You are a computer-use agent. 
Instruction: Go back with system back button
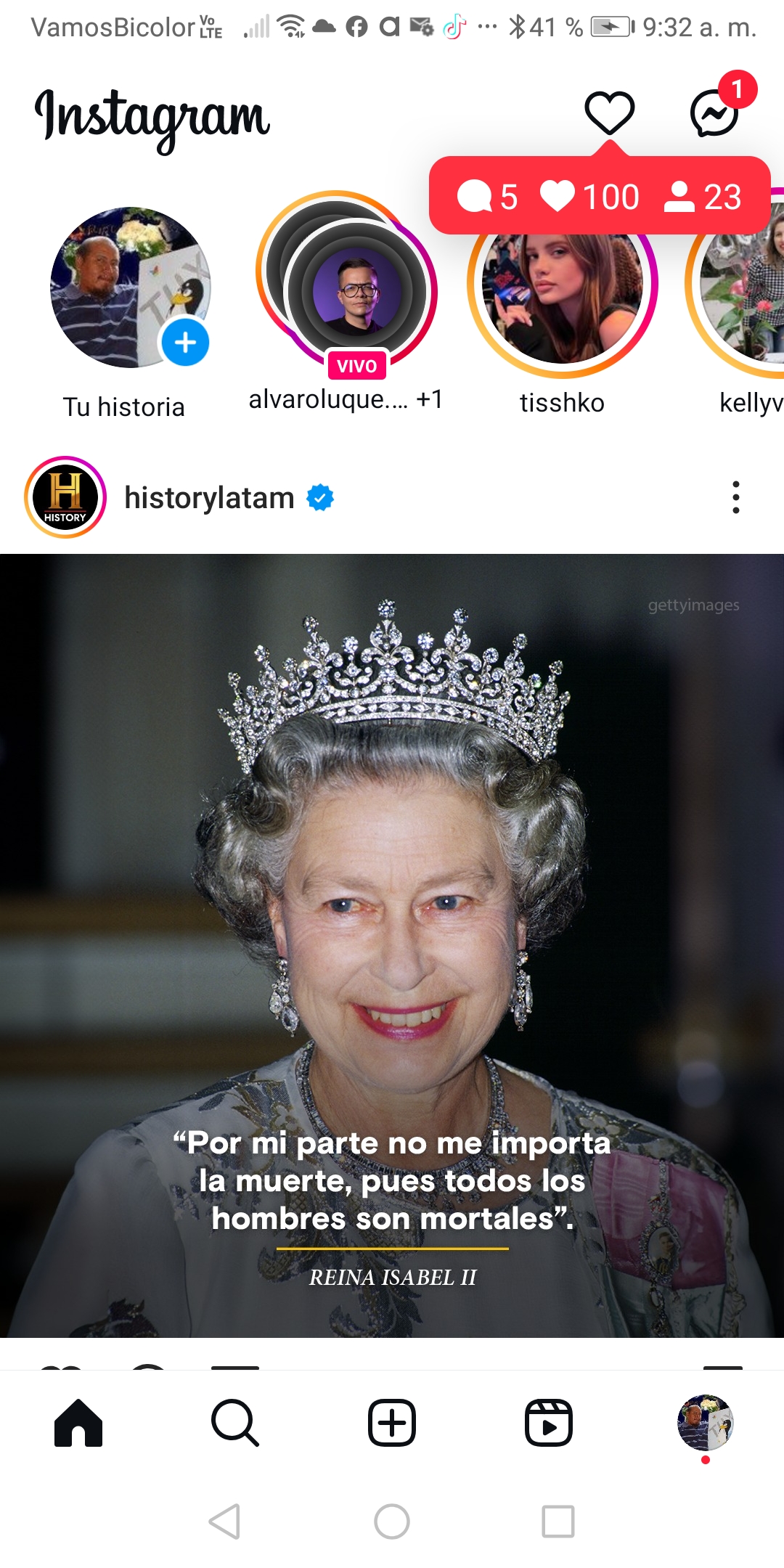point(225,1521)
